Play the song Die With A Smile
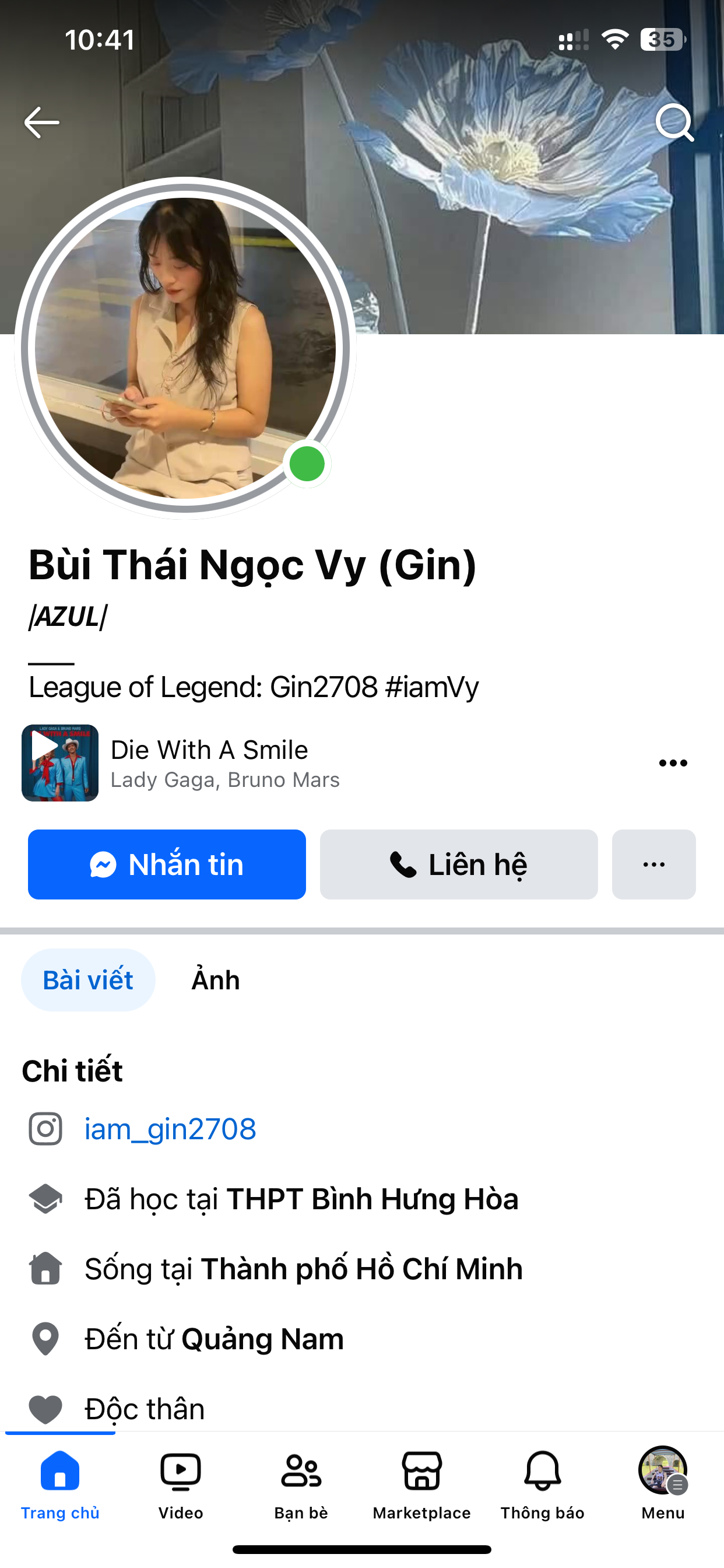 tap(59, 762)
